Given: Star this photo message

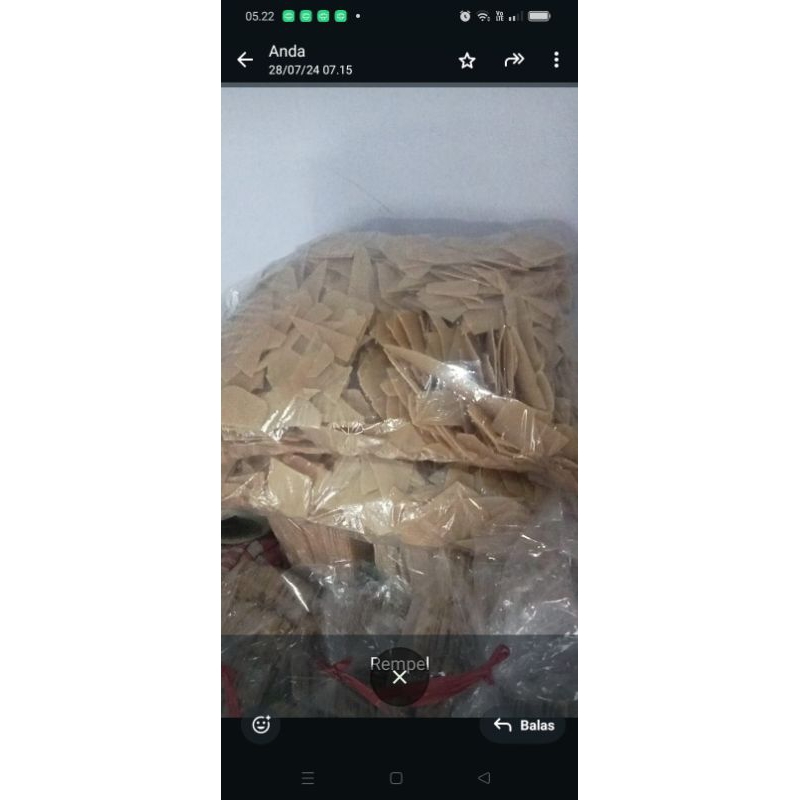Looking at the screenshot, I should tap(467, 60).
